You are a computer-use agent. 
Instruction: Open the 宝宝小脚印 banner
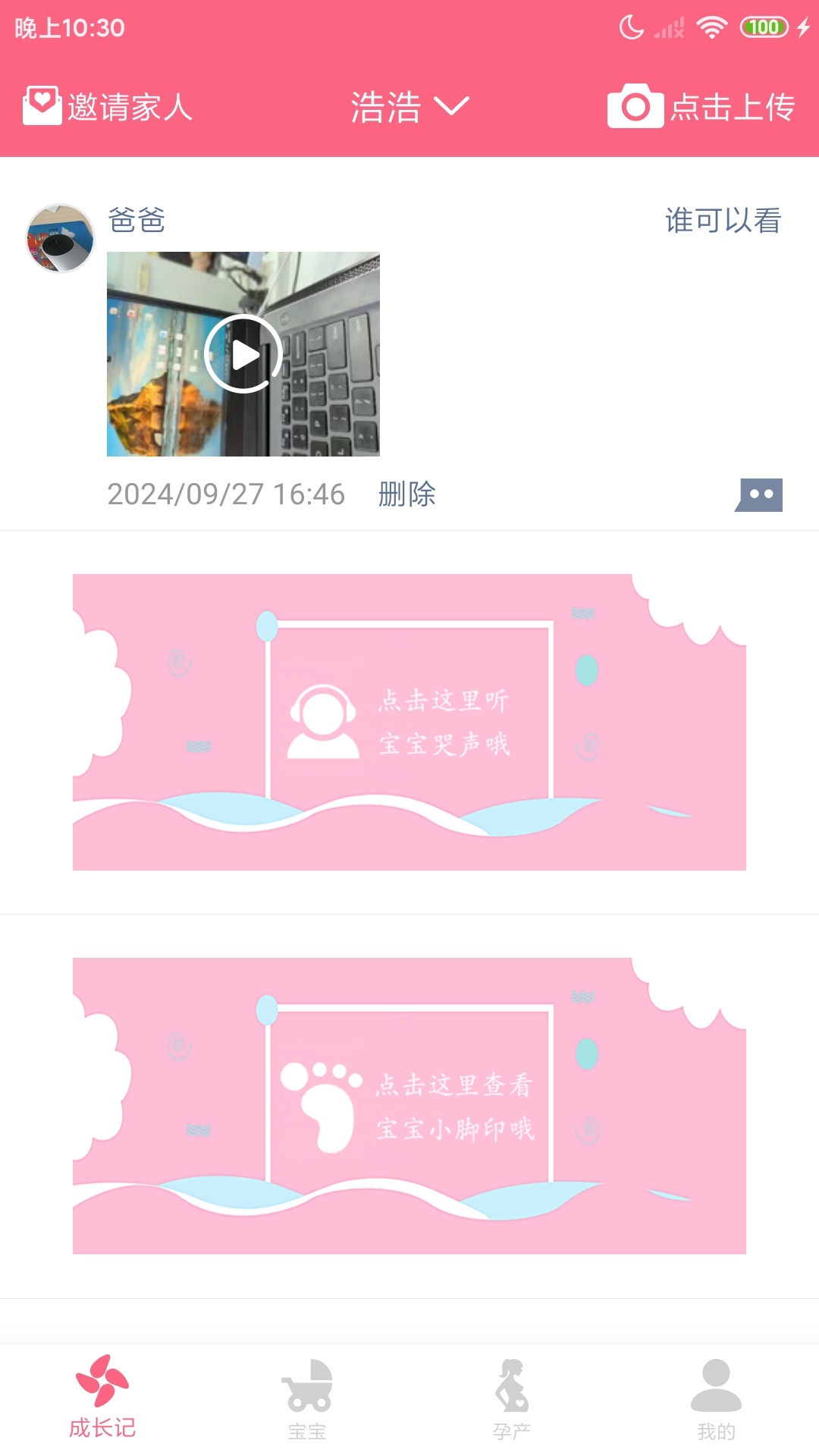[409, 1106]
